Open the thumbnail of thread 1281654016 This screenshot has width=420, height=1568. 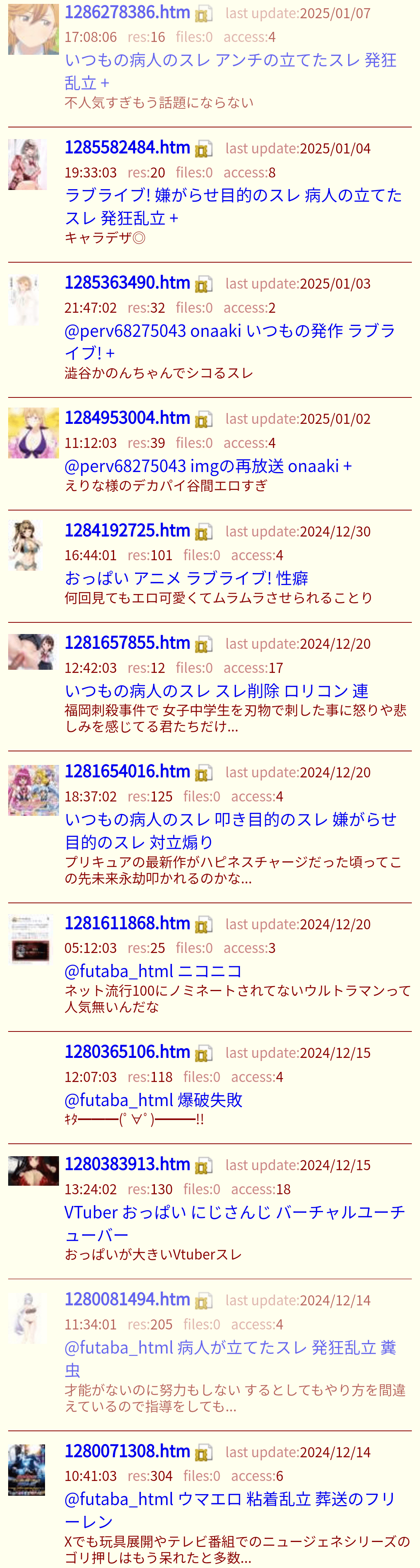(33, 790)
